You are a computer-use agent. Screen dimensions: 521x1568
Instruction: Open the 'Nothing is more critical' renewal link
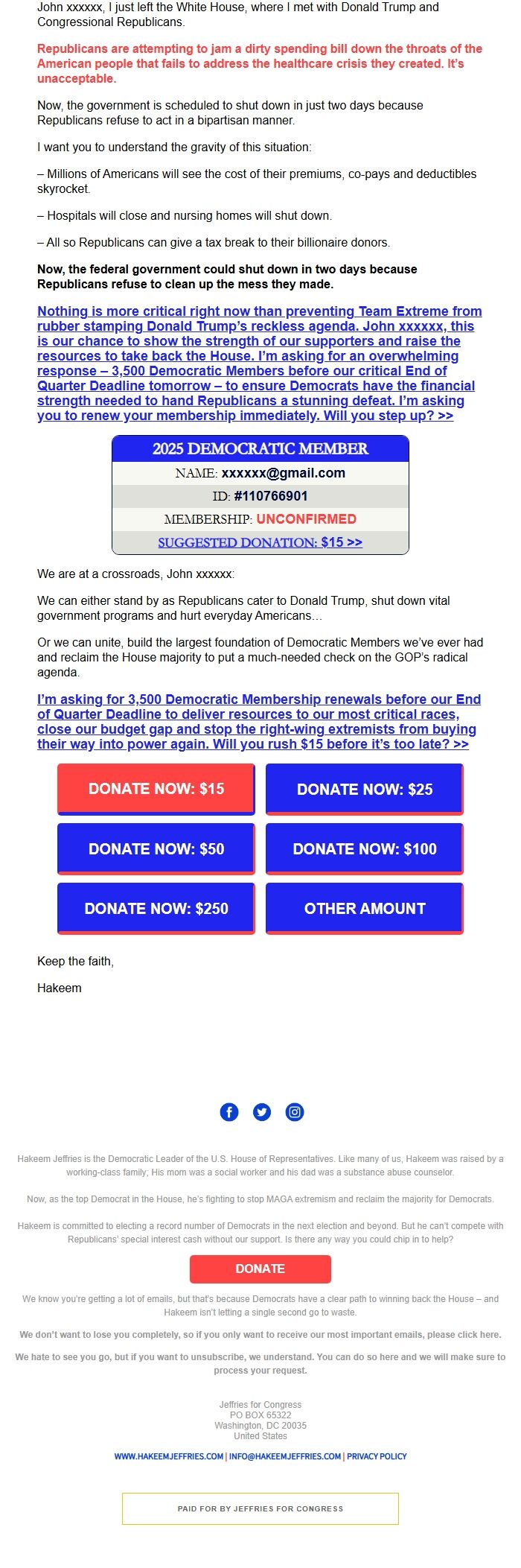(260, 363)
